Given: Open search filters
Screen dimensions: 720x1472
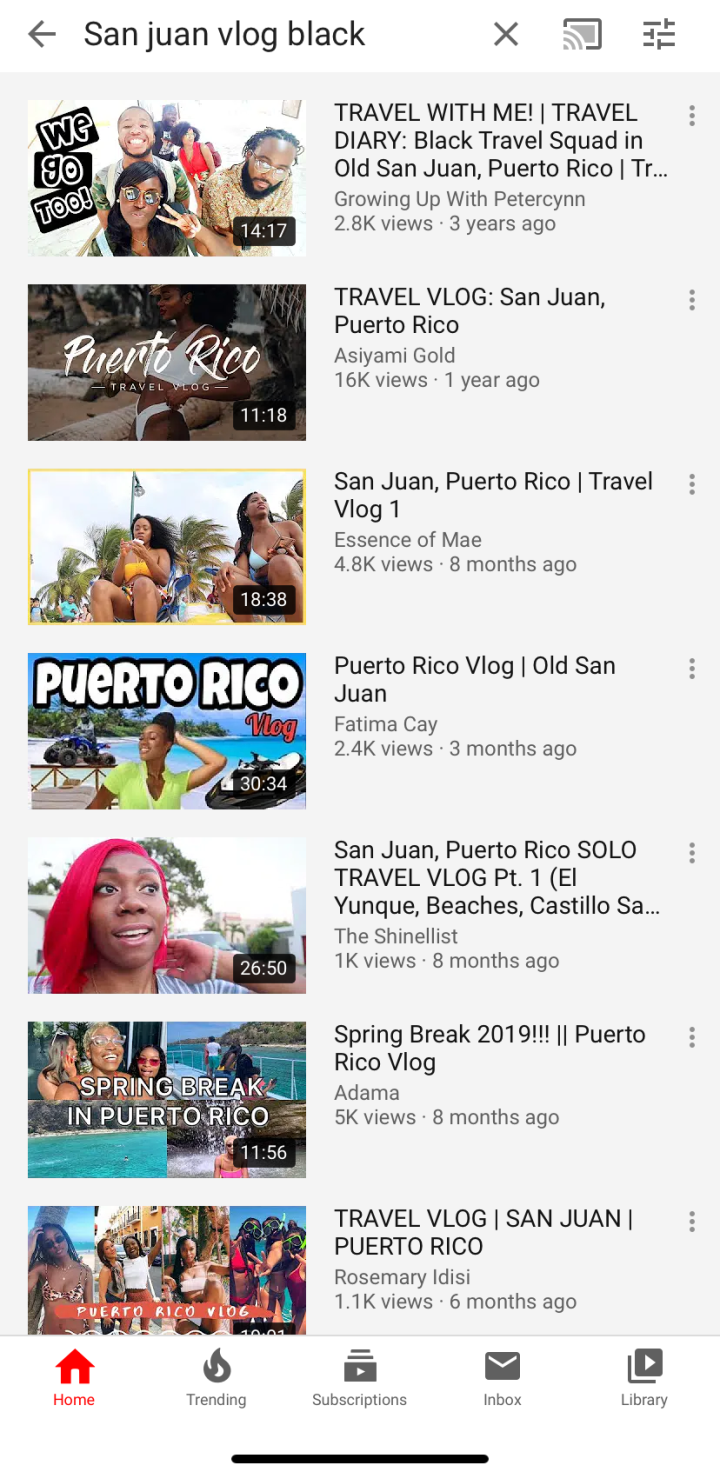Looking at the screenshot, I should pyautogui.click(x=659, y=35).
